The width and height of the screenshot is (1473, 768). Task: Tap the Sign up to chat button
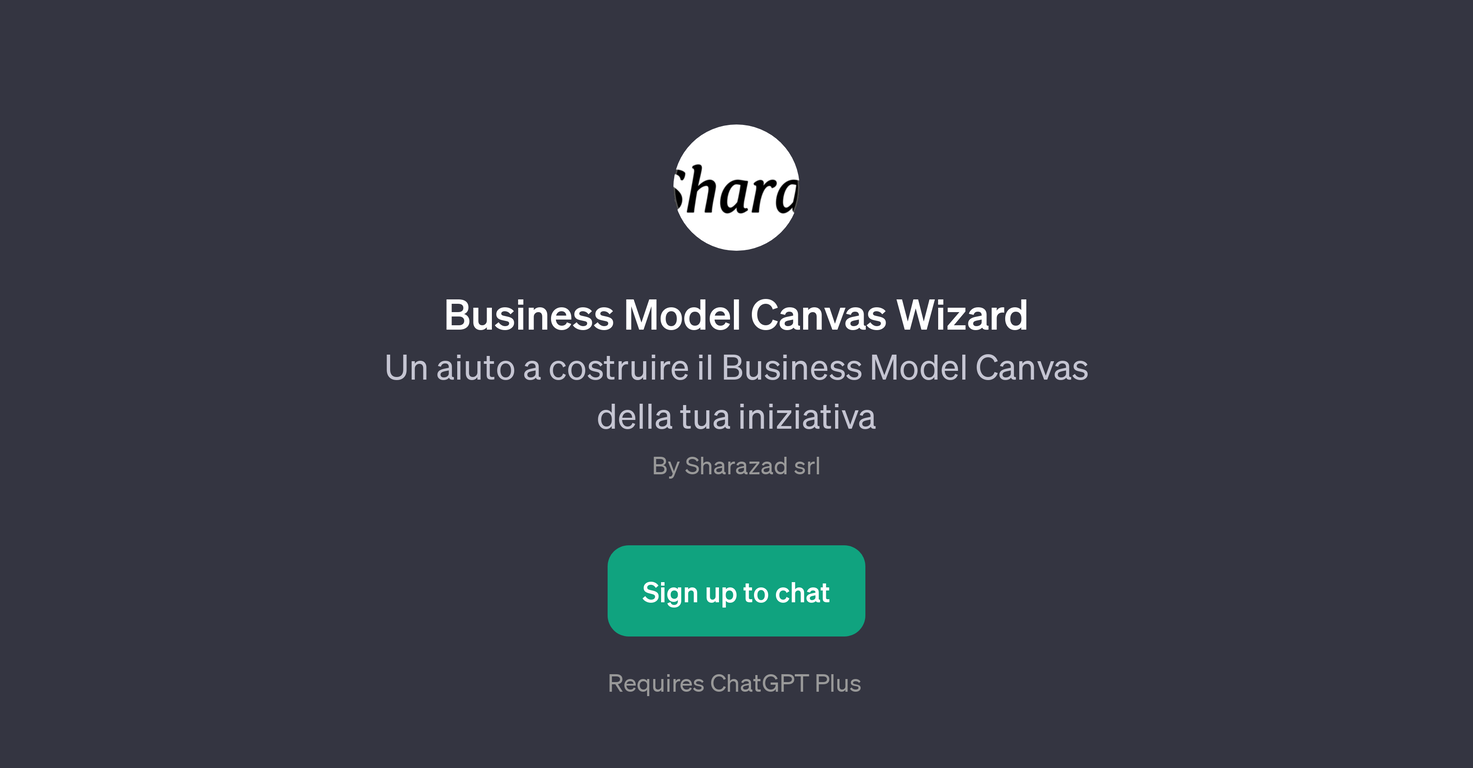click(x=736, y=591)
